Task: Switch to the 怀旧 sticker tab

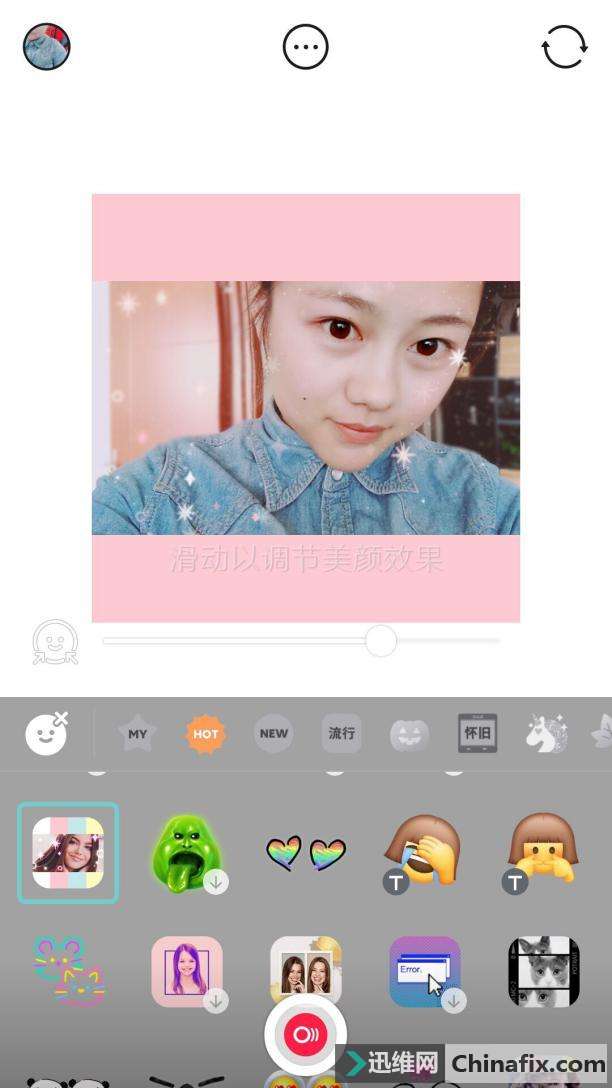Action: [x=477, y=733]
